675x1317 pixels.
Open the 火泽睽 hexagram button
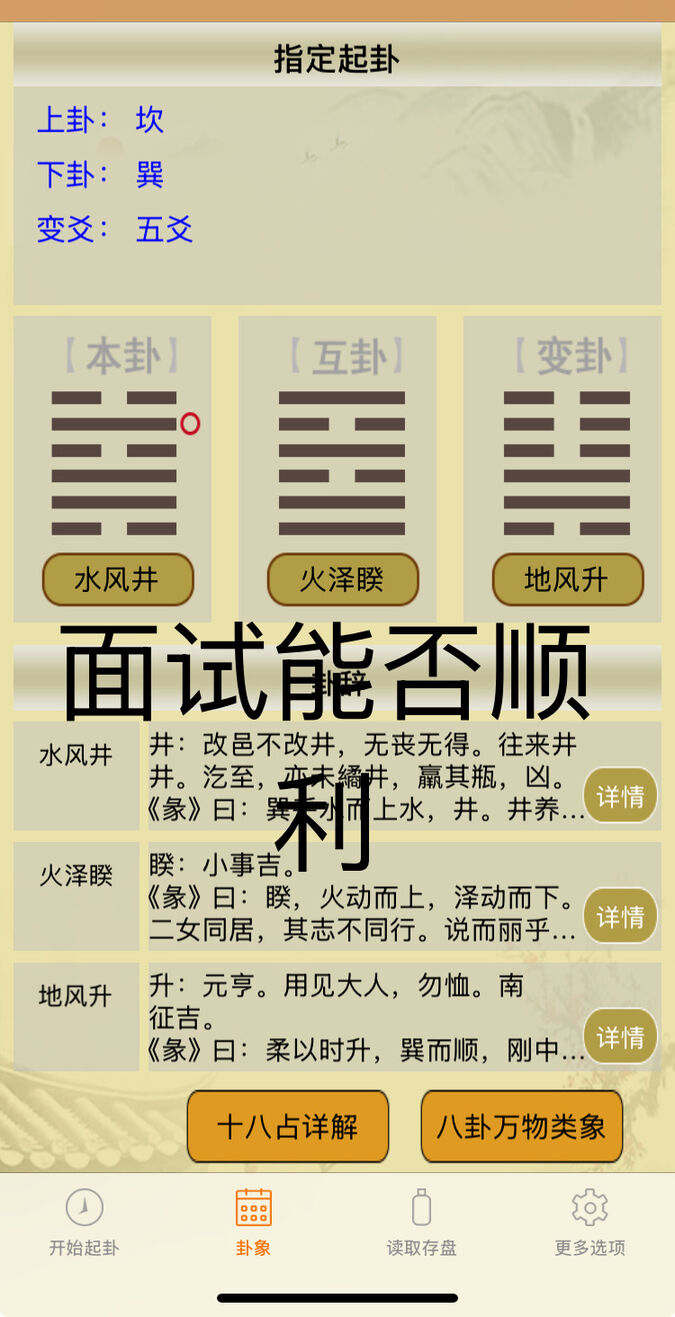tap(342, 580)
